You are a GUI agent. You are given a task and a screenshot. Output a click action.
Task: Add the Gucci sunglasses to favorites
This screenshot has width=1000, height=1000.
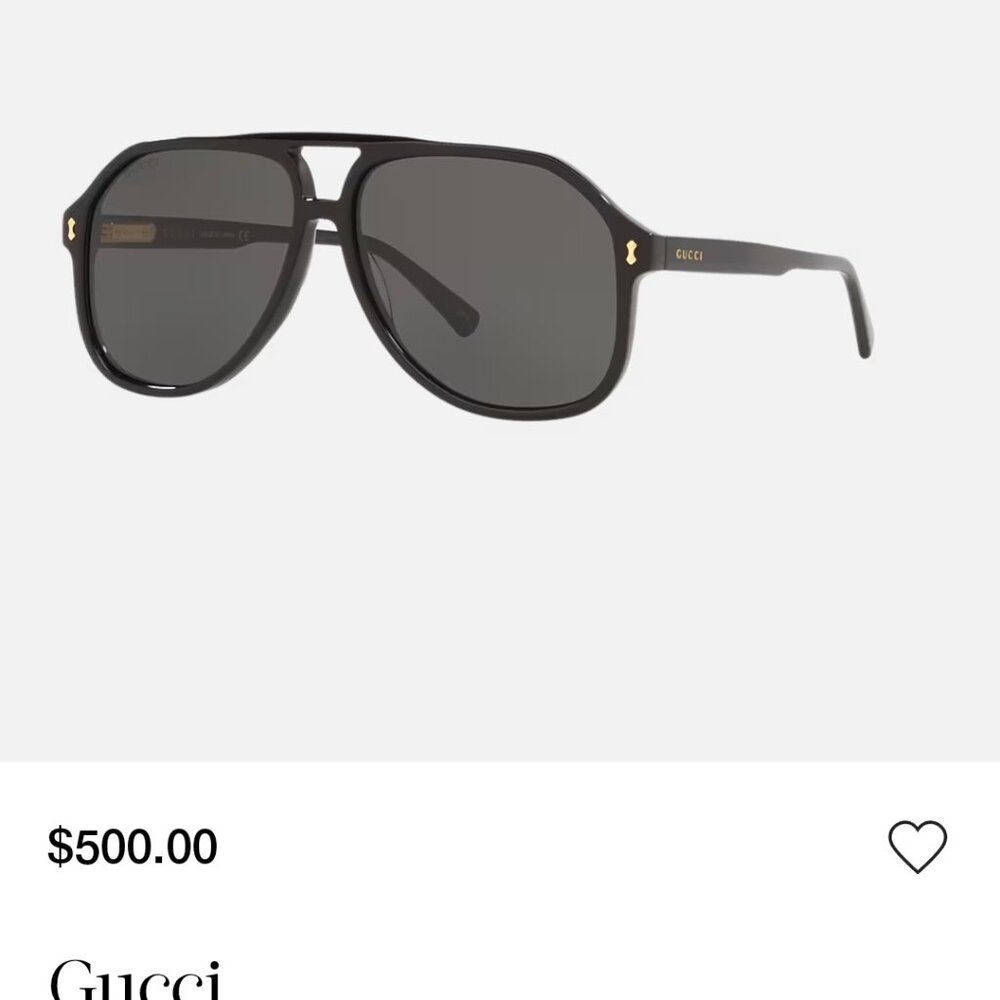click(x=917, y=846)
